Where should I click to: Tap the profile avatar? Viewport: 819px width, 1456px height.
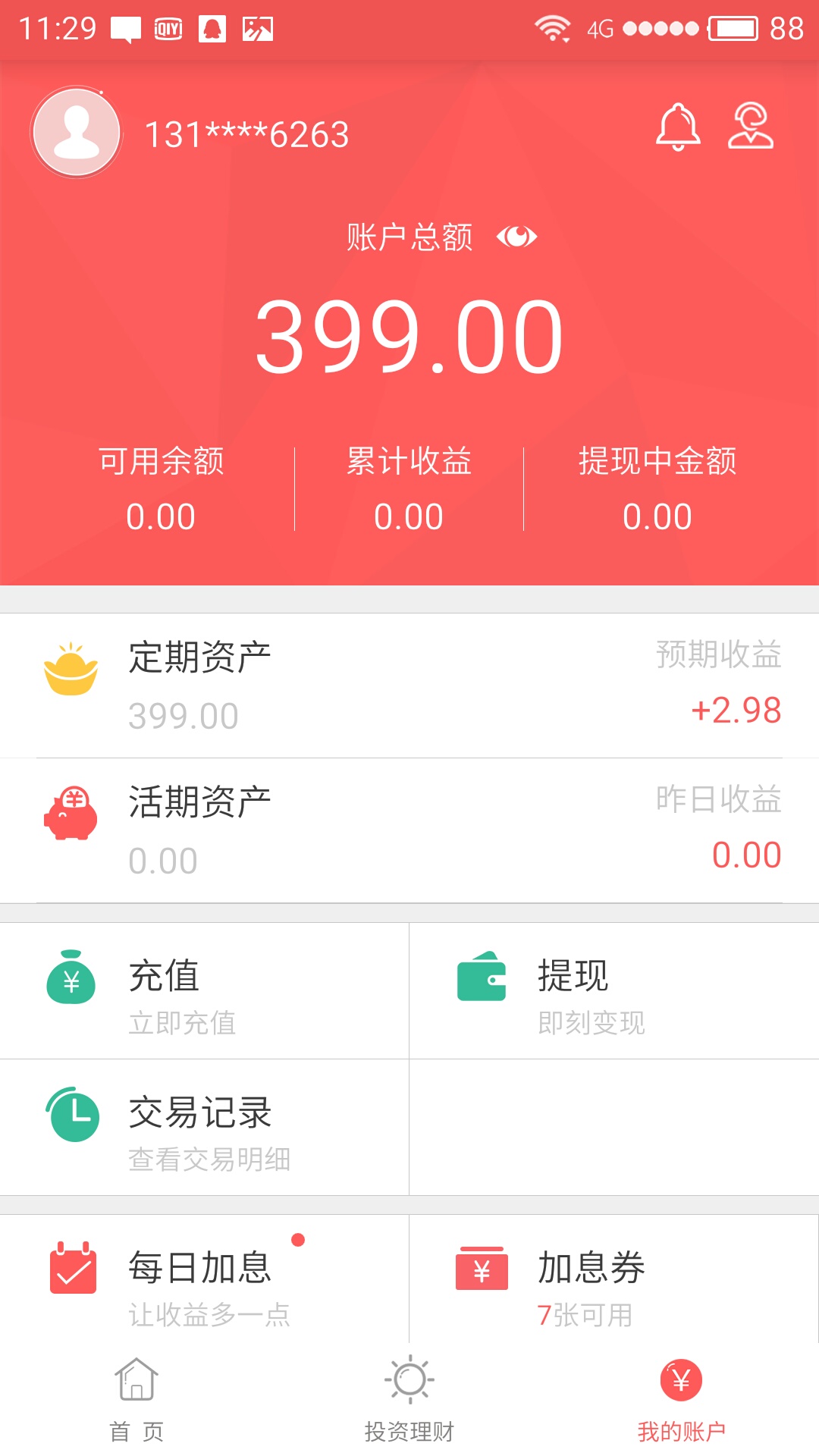(x=77, y=133)
